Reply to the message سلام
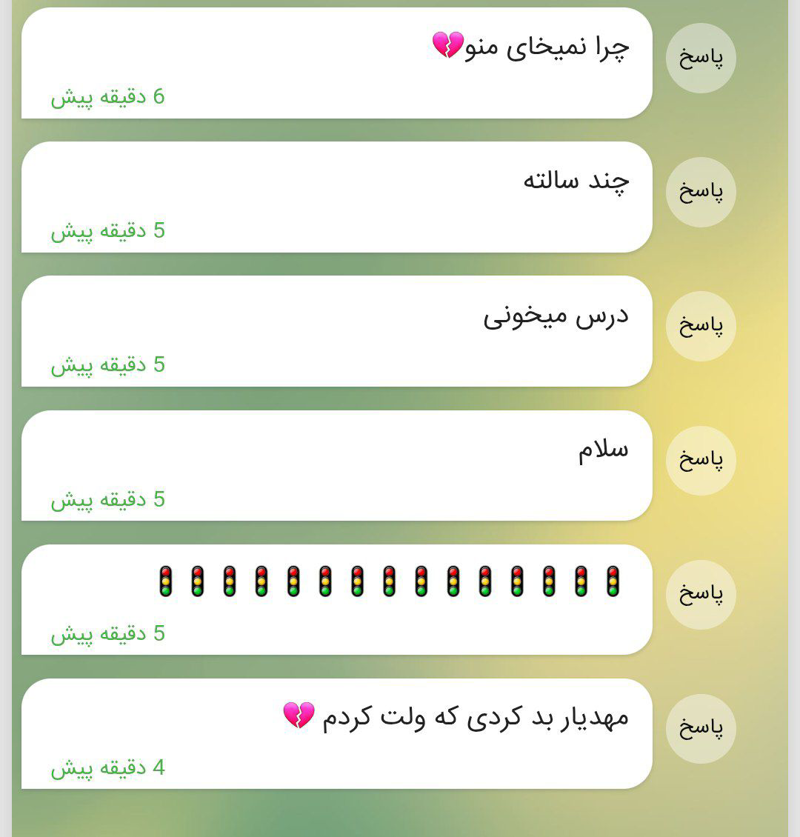Image resolution: width=800 pixels, height=837 pixels. click(x=701, y=460)
